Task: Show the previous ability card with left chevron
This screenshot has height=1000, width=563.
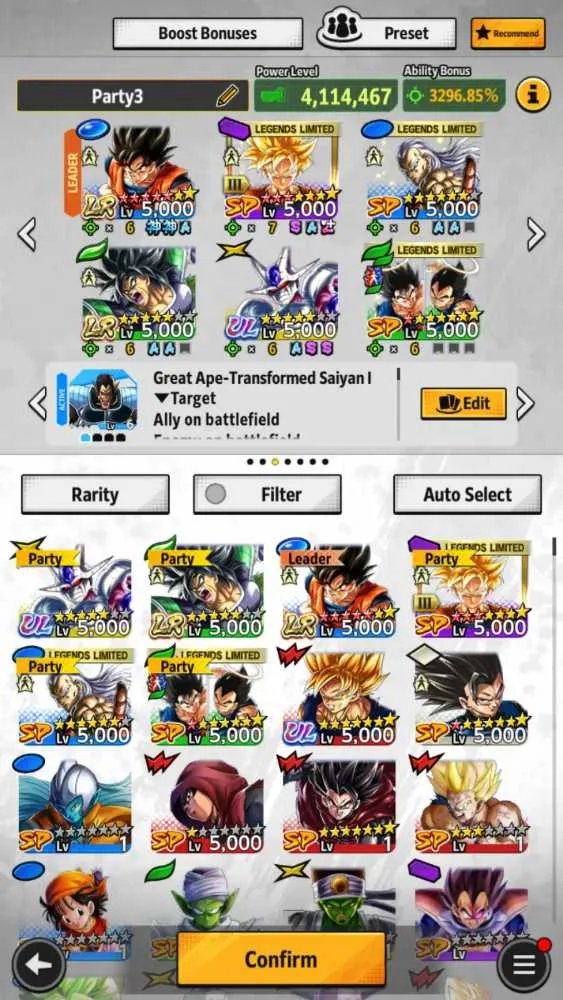Action: (38, 403)
